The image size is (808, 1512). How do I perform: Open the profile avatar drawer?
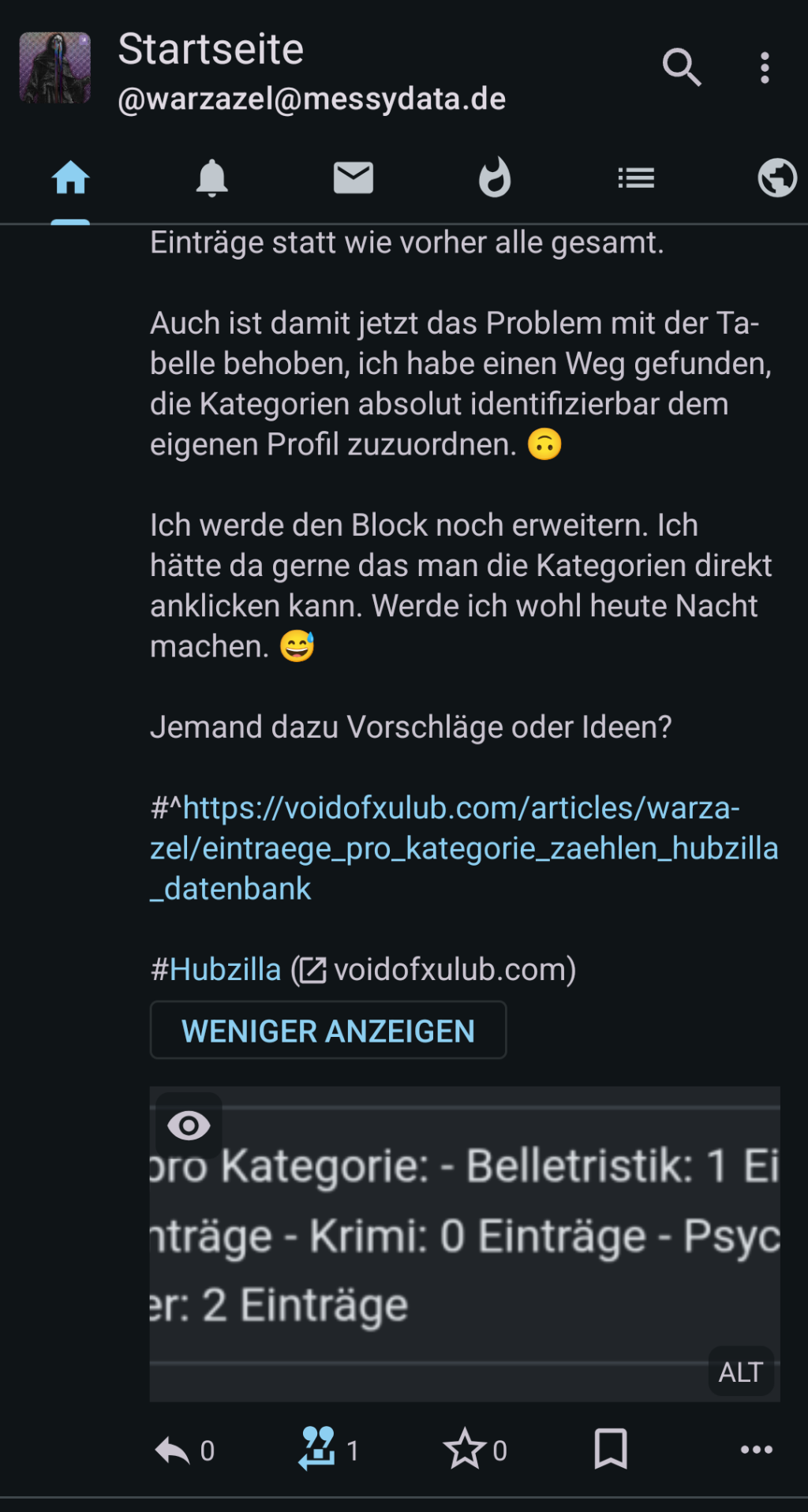pyautogui.click(x=54, y=68)
